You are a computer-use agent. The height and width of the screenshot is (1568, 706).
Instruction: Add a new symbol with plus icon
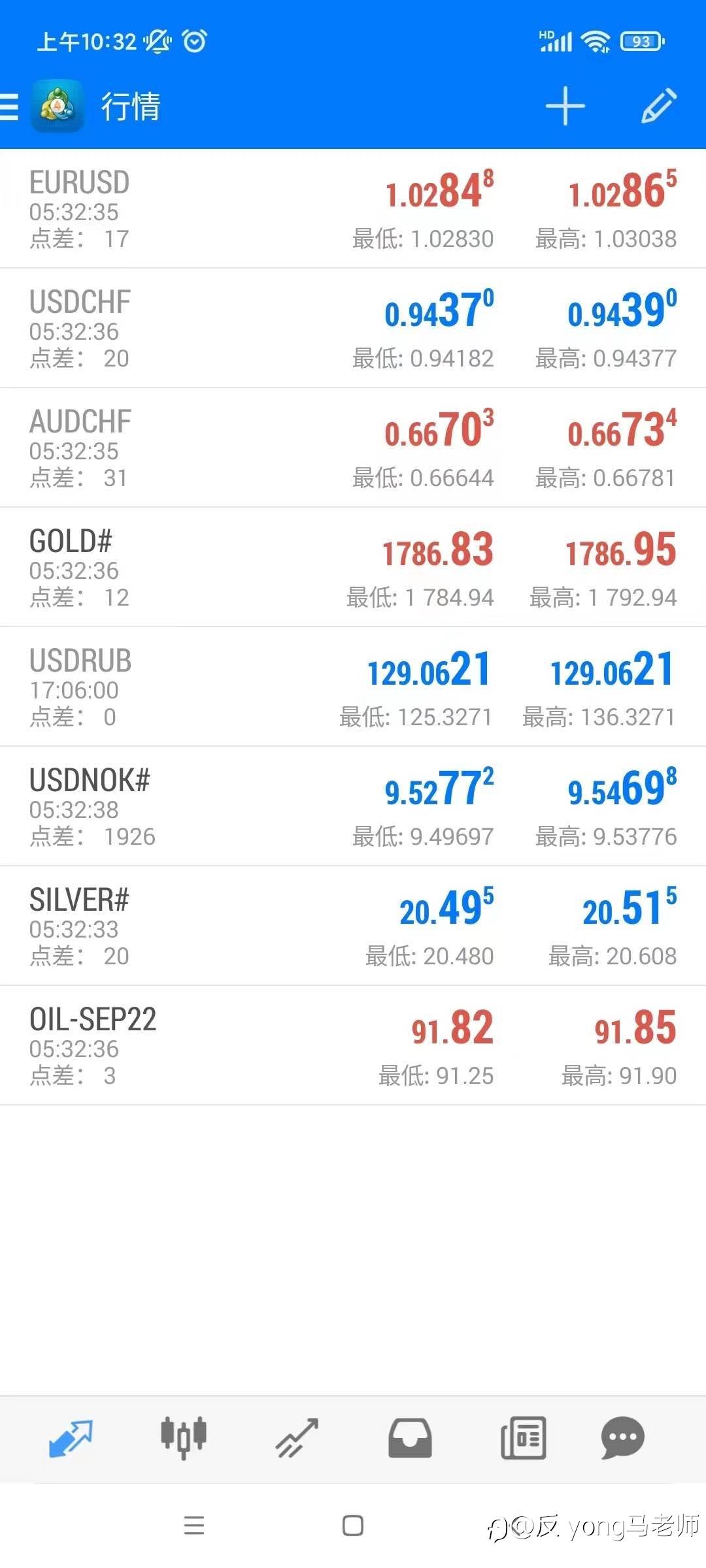(x=565, y=106)
